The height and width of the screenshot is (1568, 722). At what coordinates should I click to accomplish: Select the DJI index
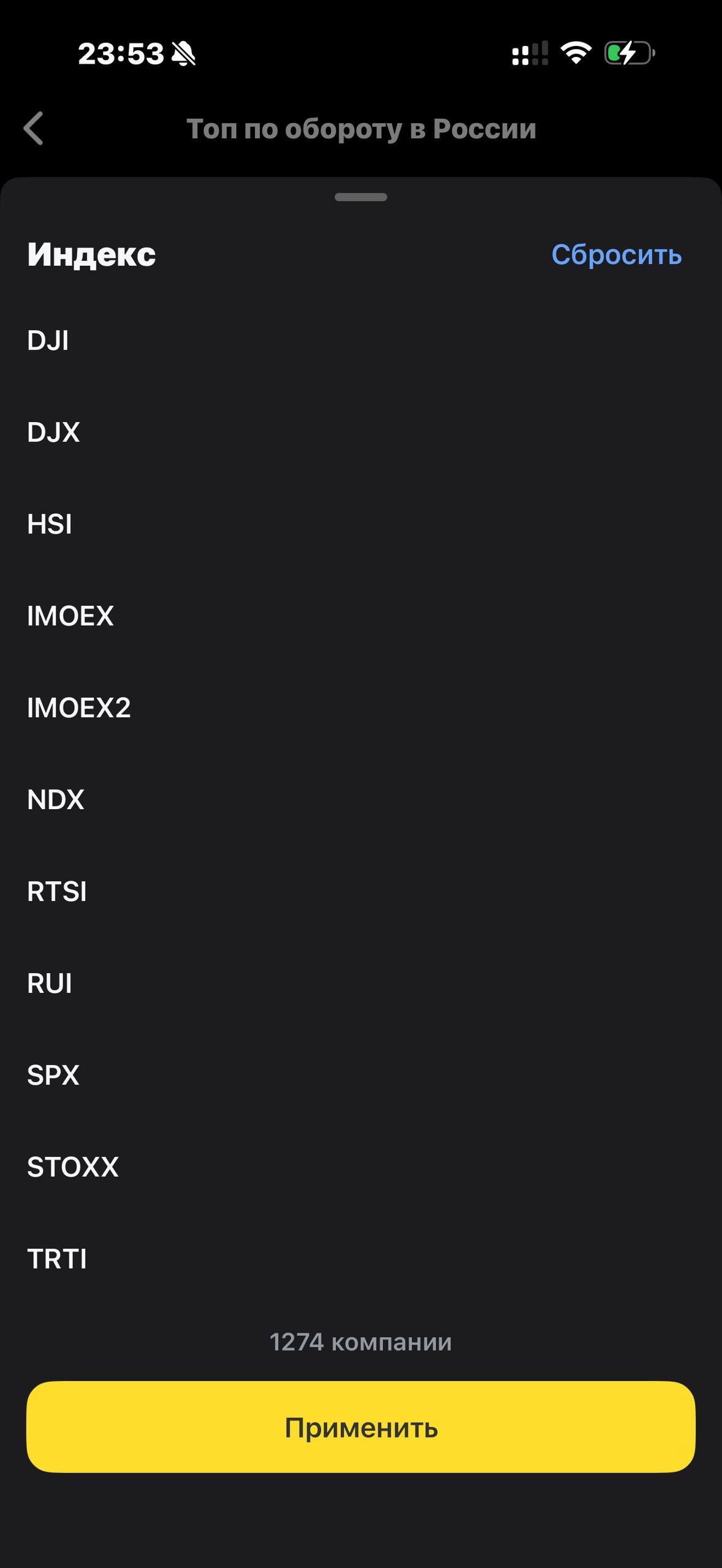click(361, 340)
